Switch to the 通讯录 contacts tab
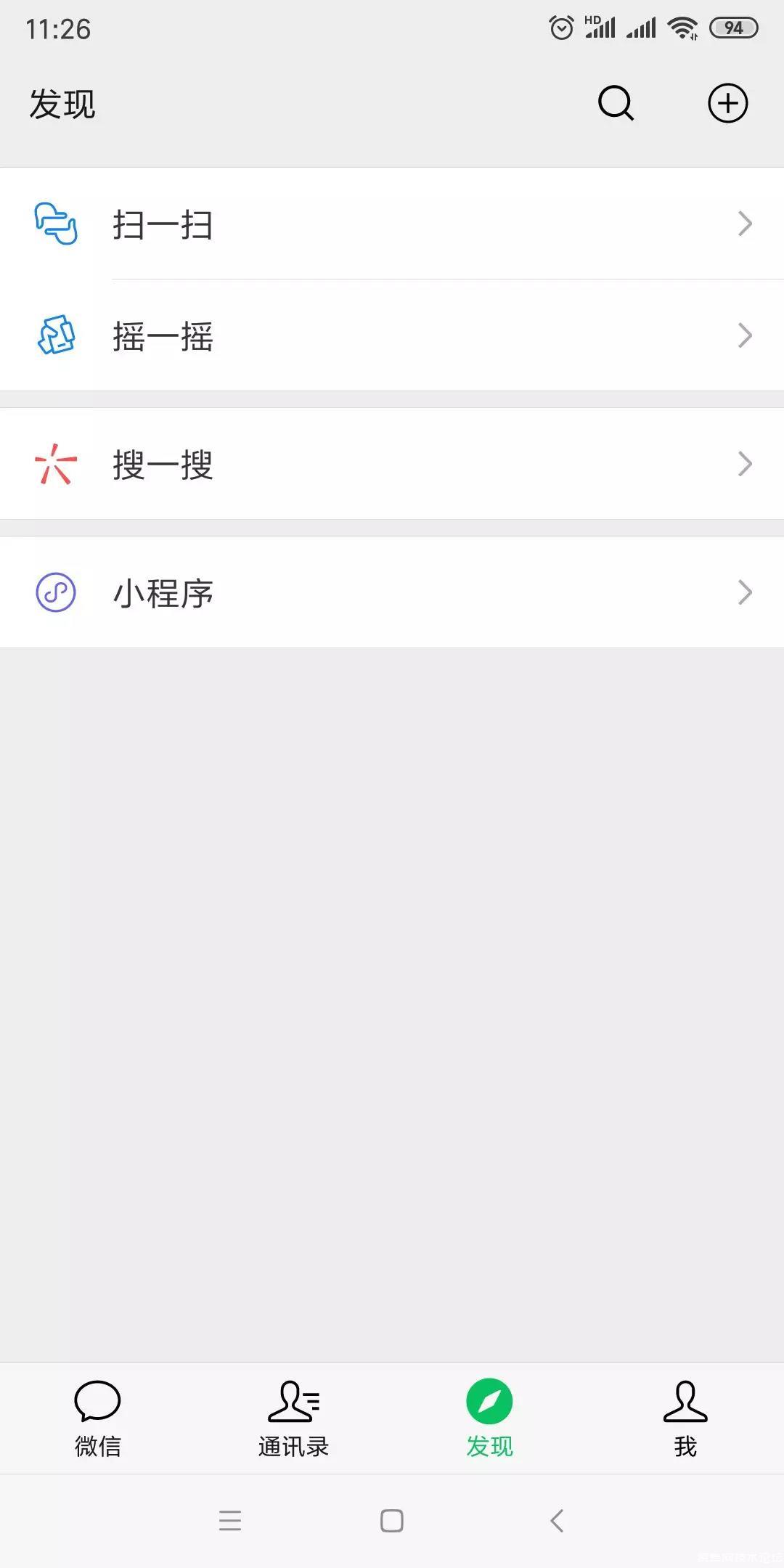This screenshot has height=1568, width=784. 294,1418
